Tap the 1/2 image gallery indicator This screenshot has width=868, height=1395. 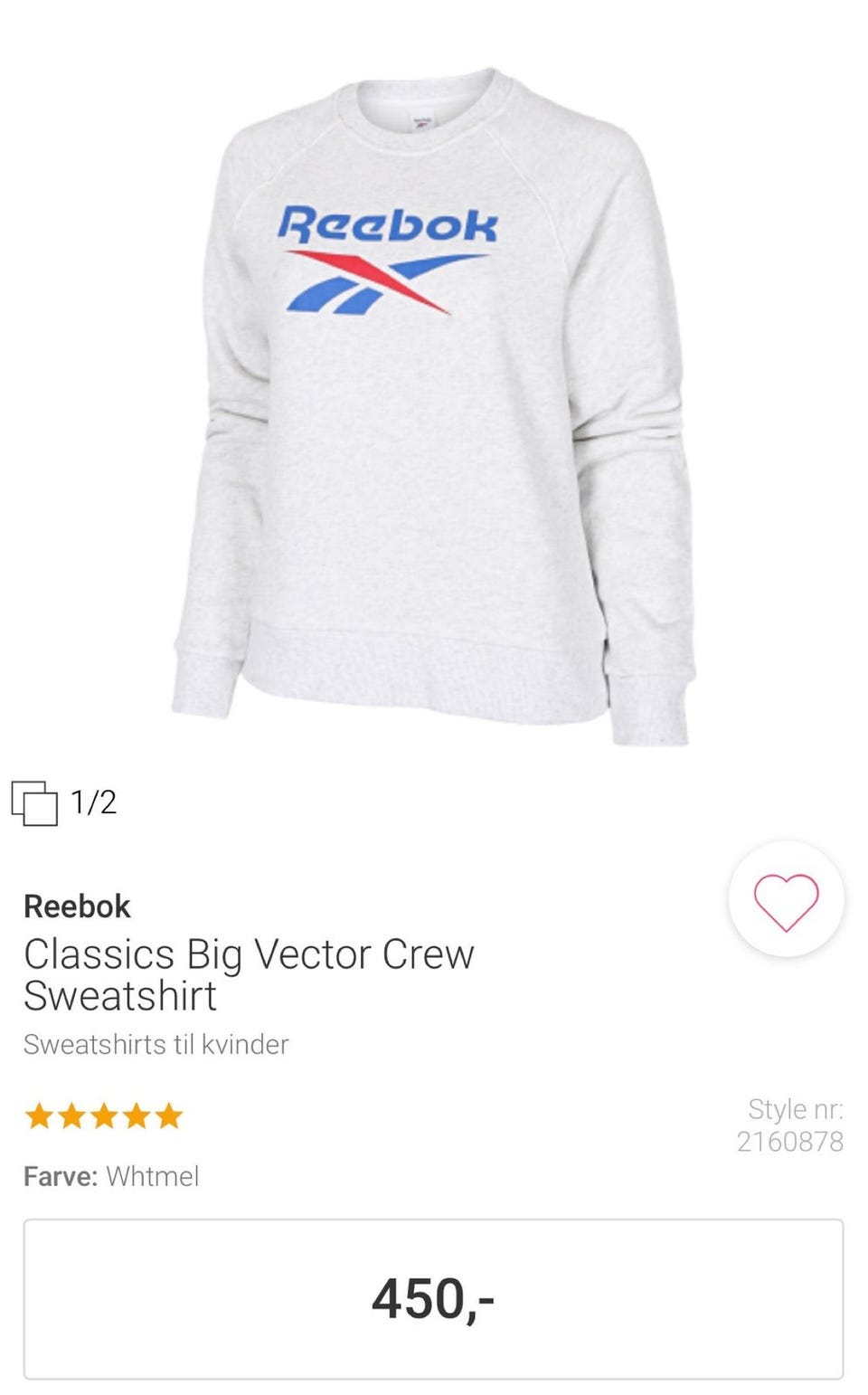tap(64, 802)
